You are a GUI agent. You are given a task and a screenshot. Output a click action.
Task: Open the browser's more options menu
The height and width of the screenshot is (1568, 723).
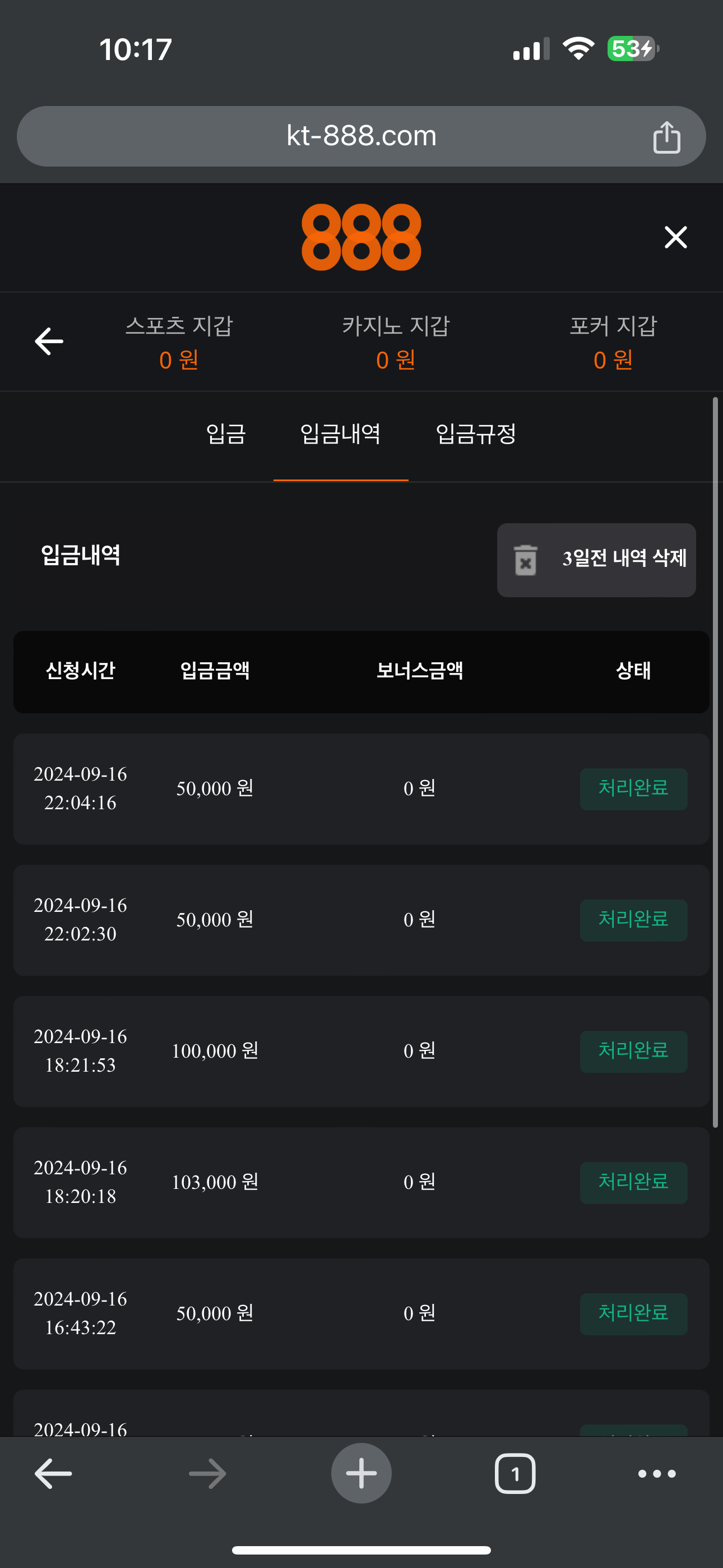(657, 1473)
